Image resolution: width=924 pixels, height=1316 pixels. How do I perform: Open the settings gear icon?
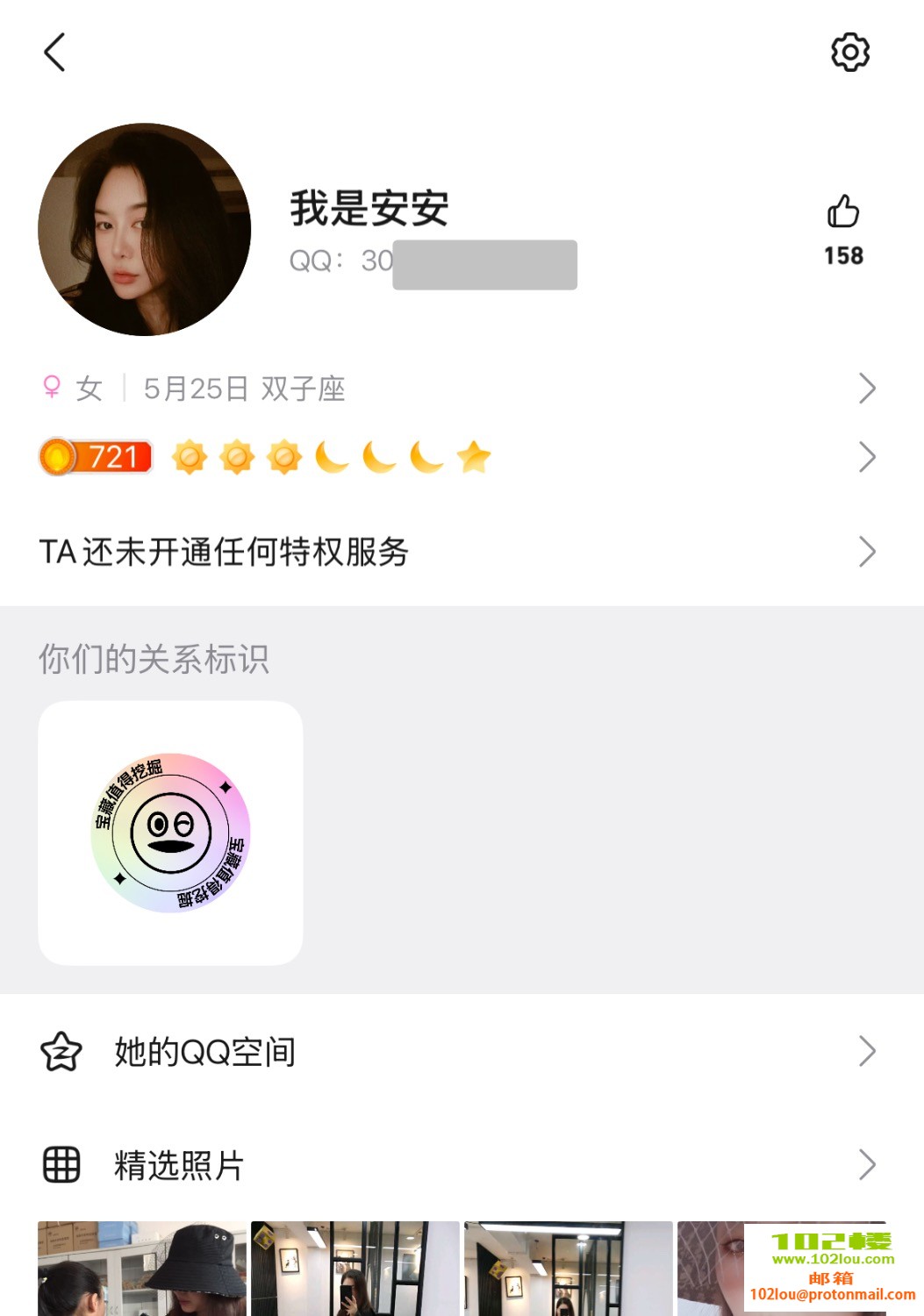click(849, 53)
